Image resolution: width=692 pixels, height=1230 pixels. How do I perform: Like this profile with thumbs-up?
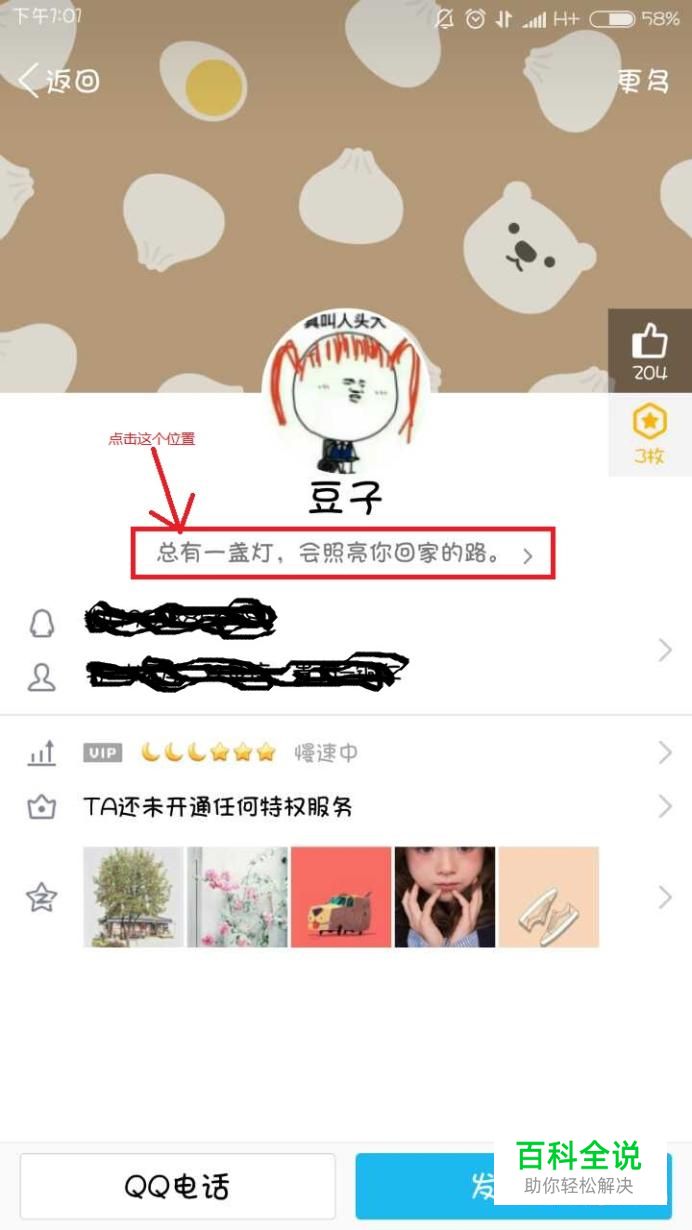[650, 352]
